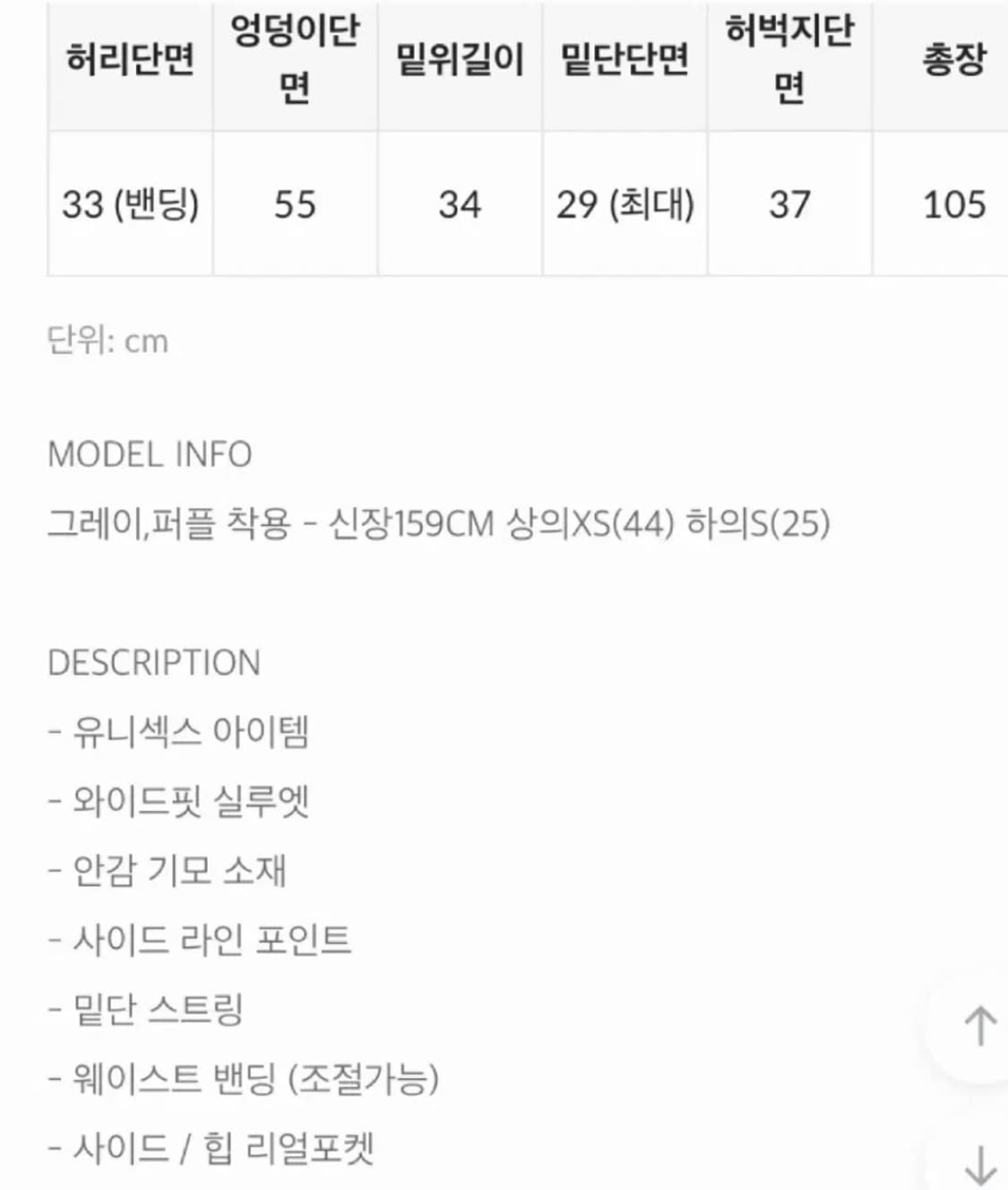This screenshot has height=1190, width=1008.
Task: Select the waist value 33 (밴딩)
Action: point(129,204)
